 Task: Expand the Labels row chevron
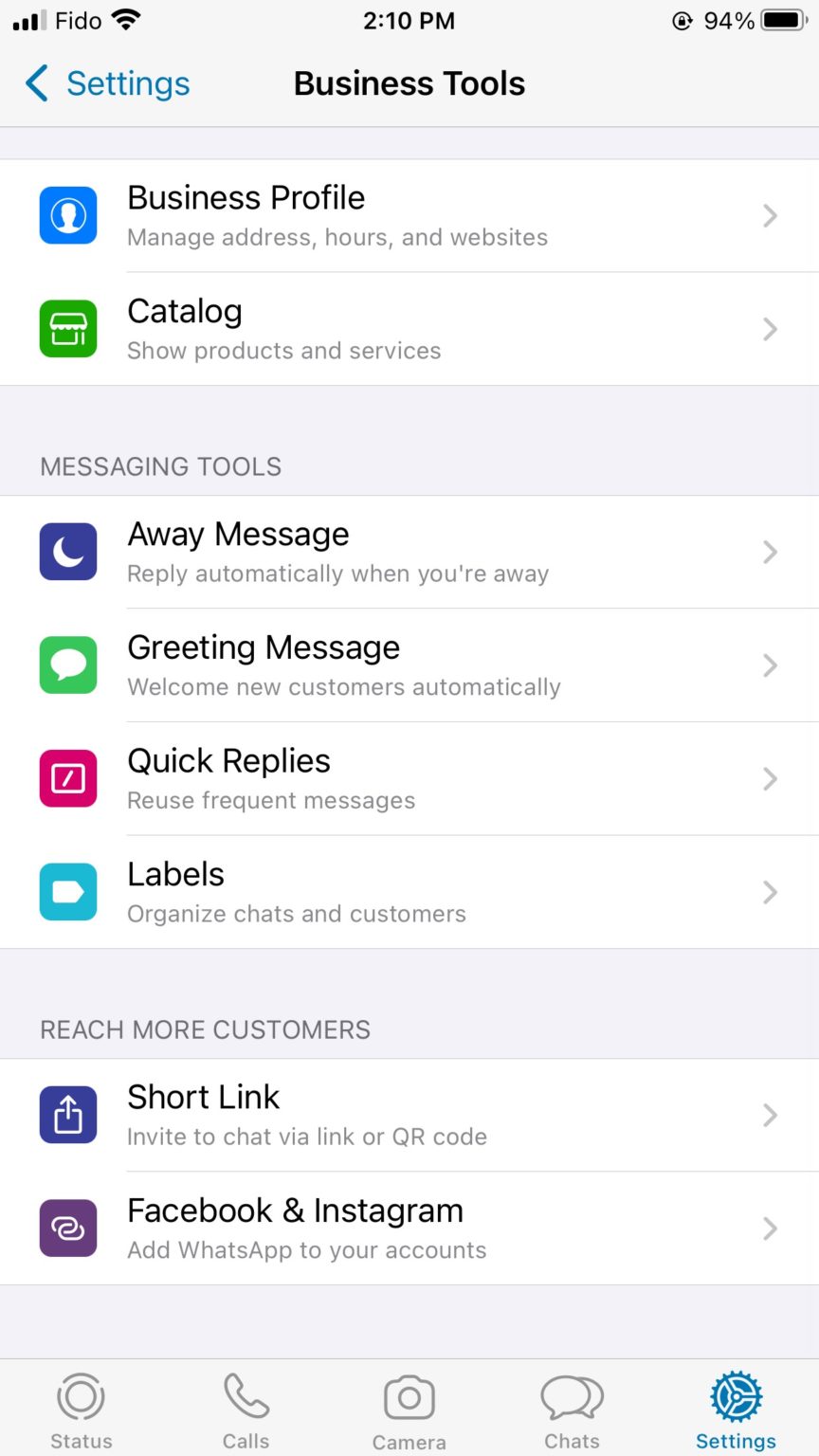[771, 891]
